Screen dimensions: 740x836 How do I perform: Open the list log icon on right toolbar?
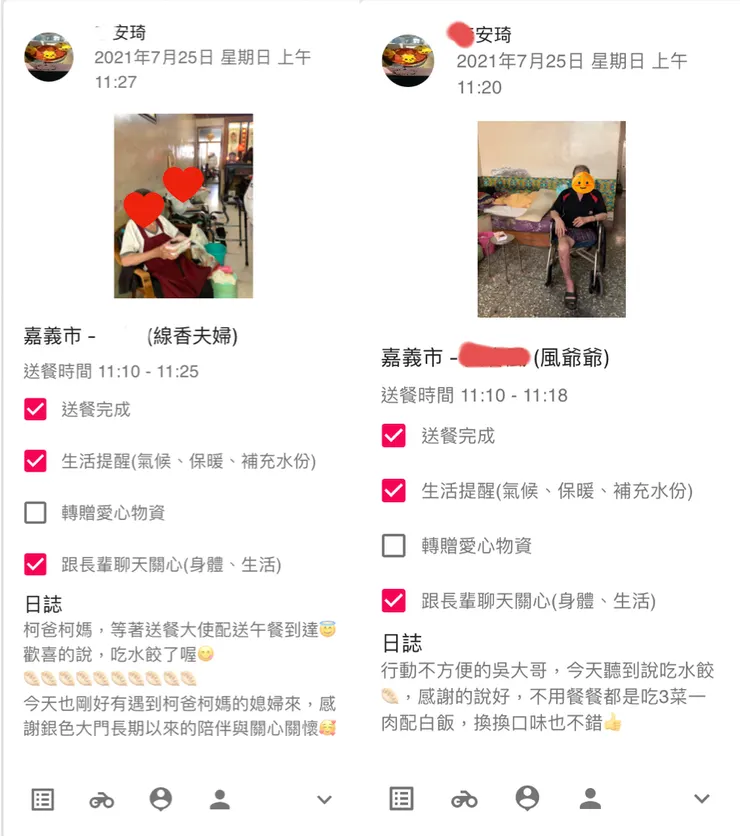click(x=401, y=800)
